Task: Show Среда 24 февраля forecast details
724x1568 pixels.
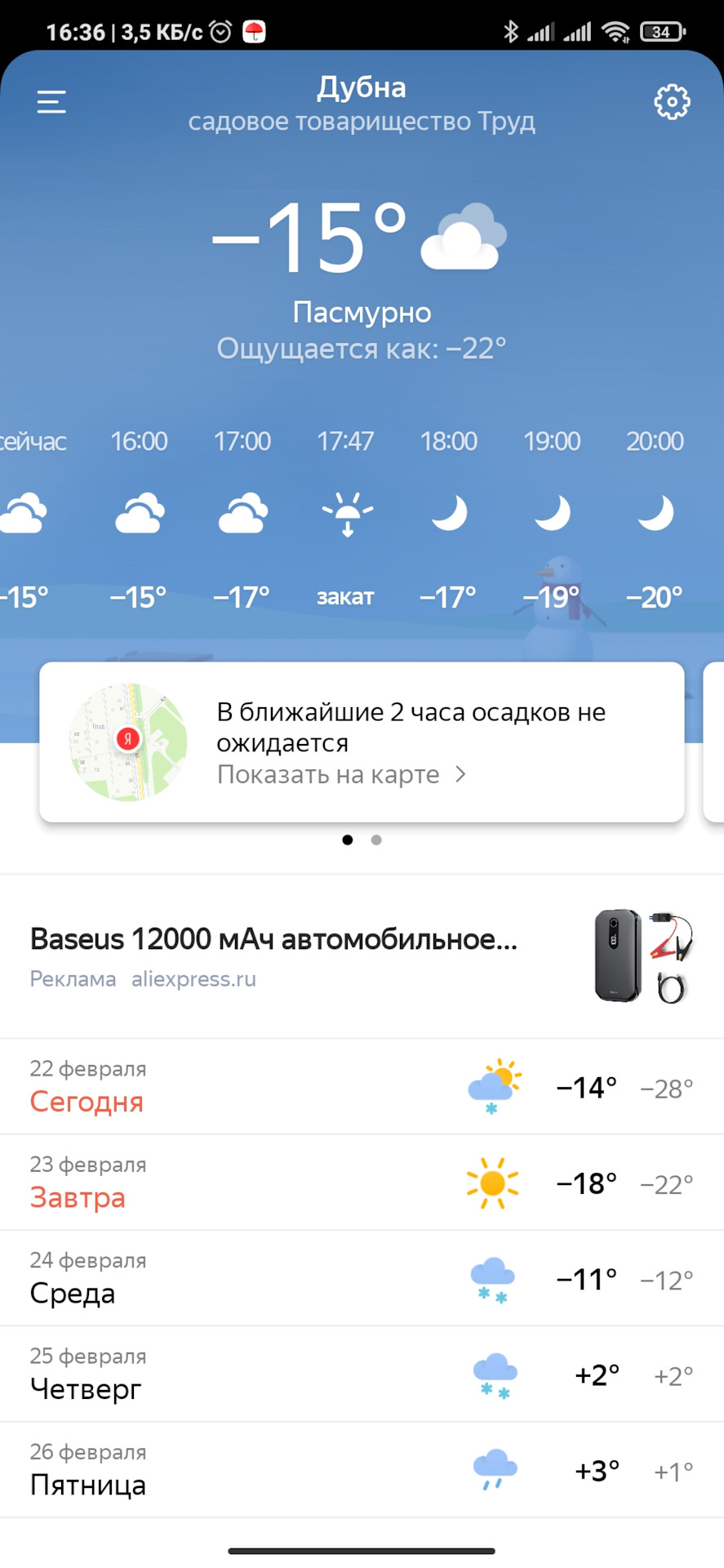Action: coord(362,1278)
